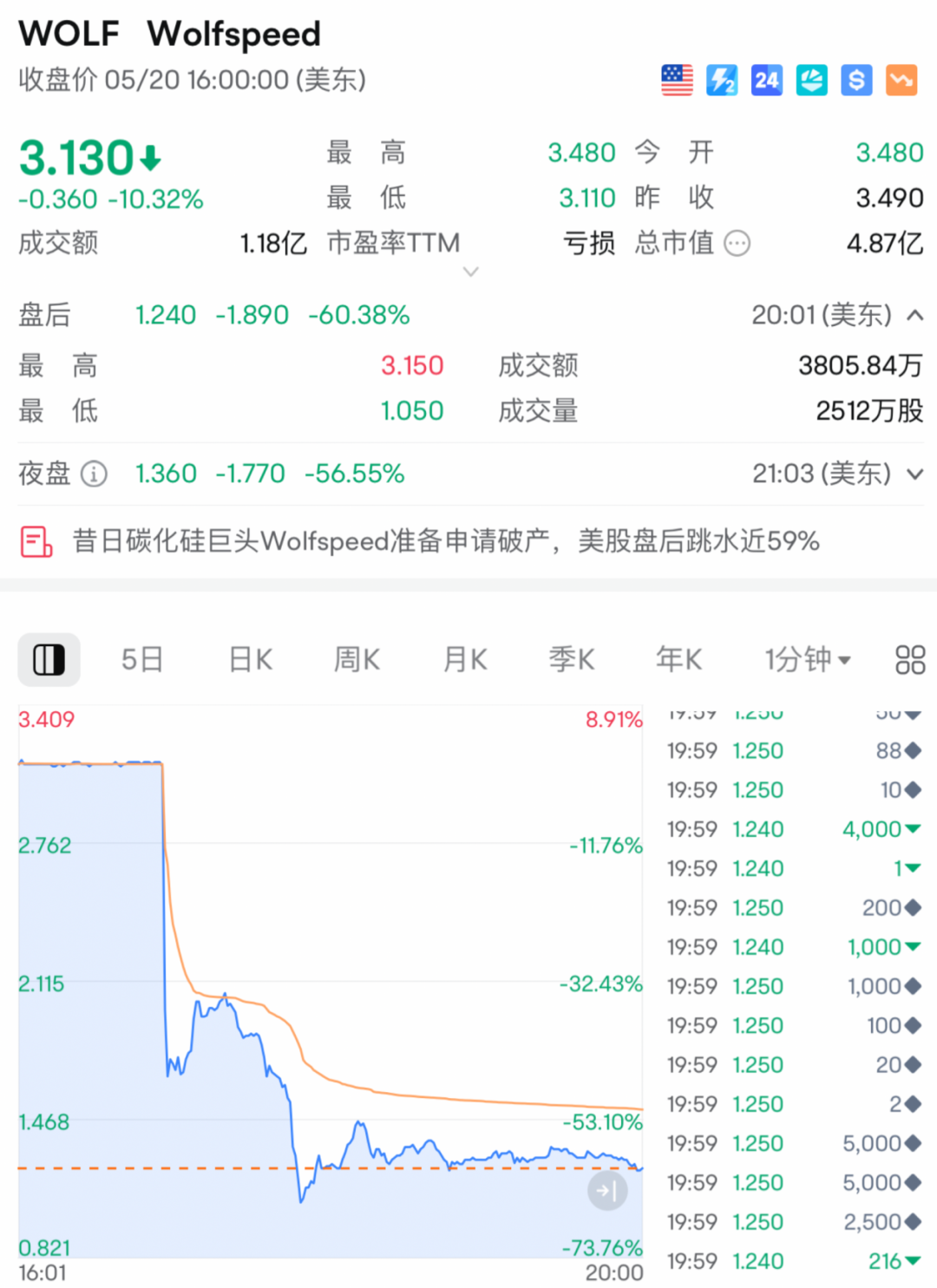937x1288 pixels.
Task: Read the Wolfspeed bankruptcy news headline
Action: 445,541
